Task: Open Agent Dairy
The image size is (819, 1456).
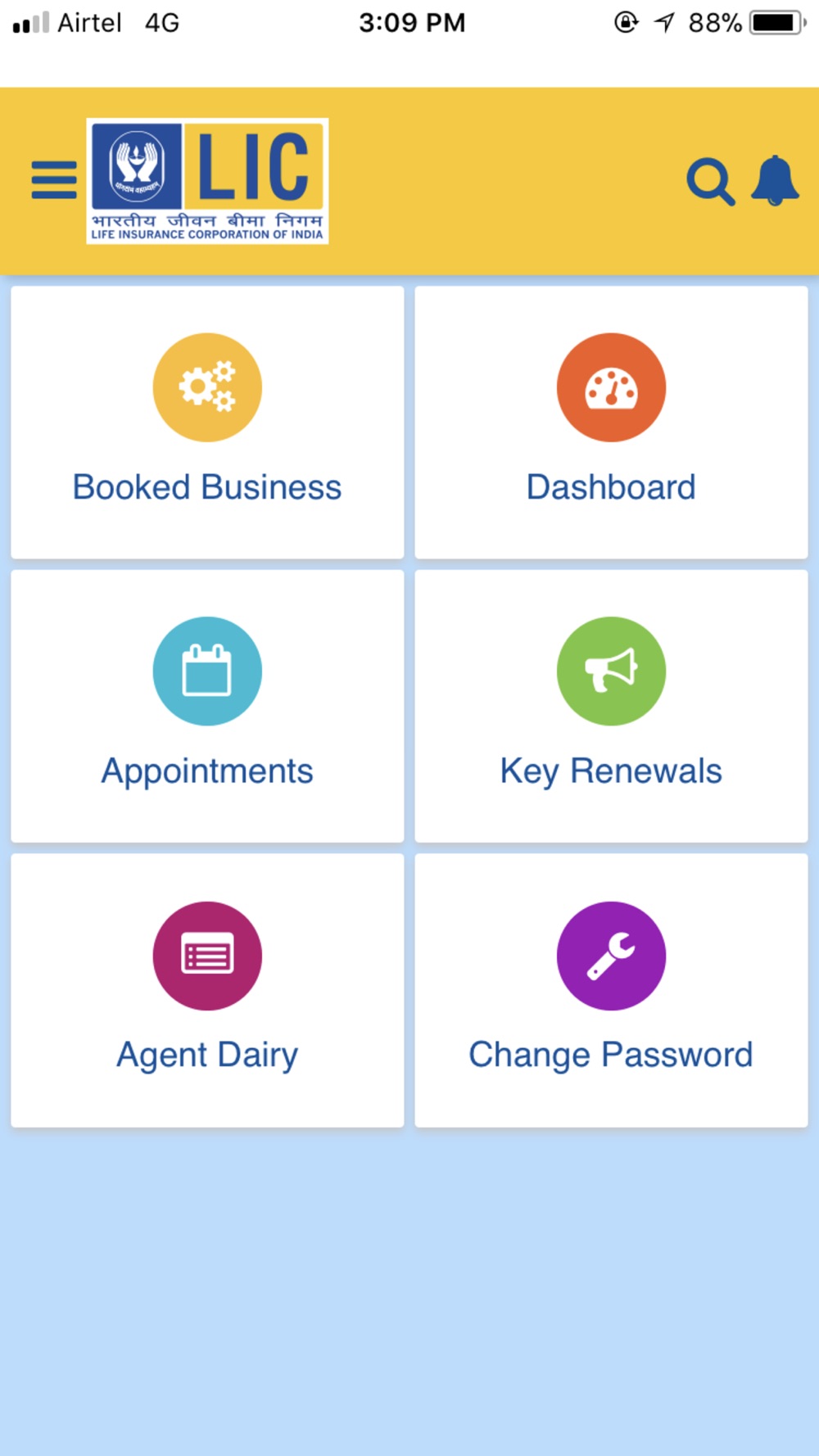Action: pyautogui.click(x=207, y=990)
